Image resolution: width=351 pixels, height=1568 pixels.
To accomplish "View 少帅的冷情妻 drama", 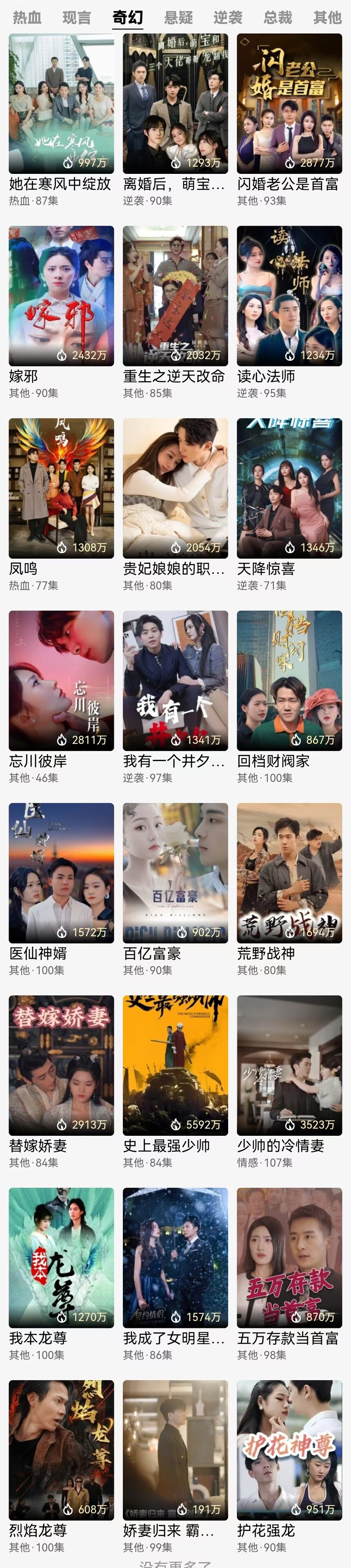I will coord(289,1065).
